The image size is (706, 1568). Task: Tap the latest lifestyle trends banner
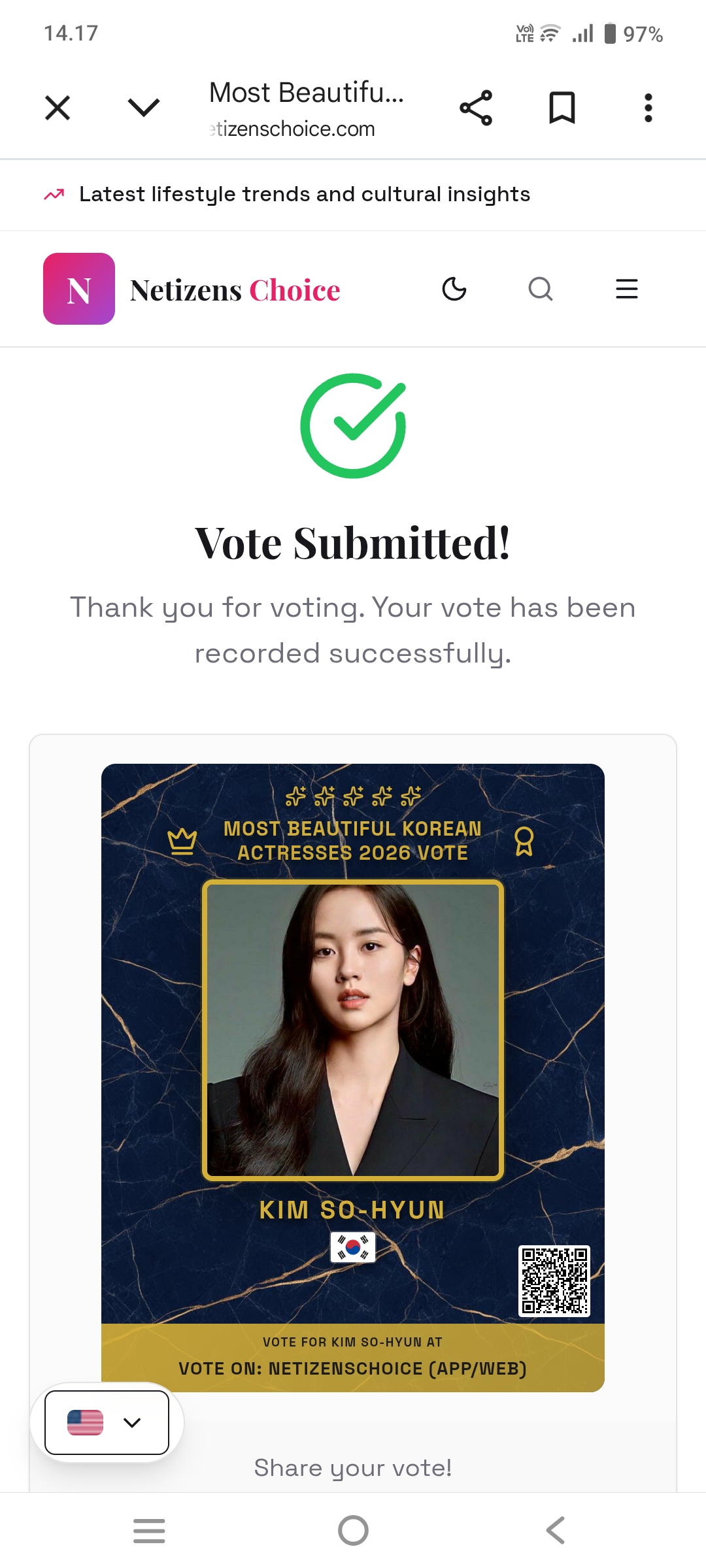point(304,195)
